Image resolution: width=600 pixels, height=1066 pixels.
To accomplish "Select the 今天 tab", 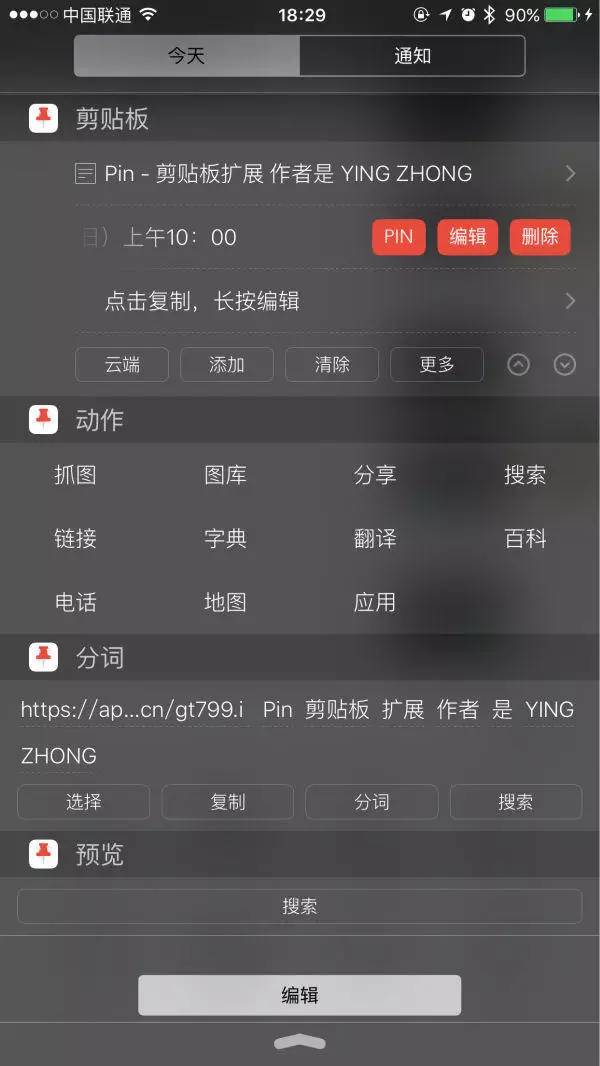I will point(187,56).
